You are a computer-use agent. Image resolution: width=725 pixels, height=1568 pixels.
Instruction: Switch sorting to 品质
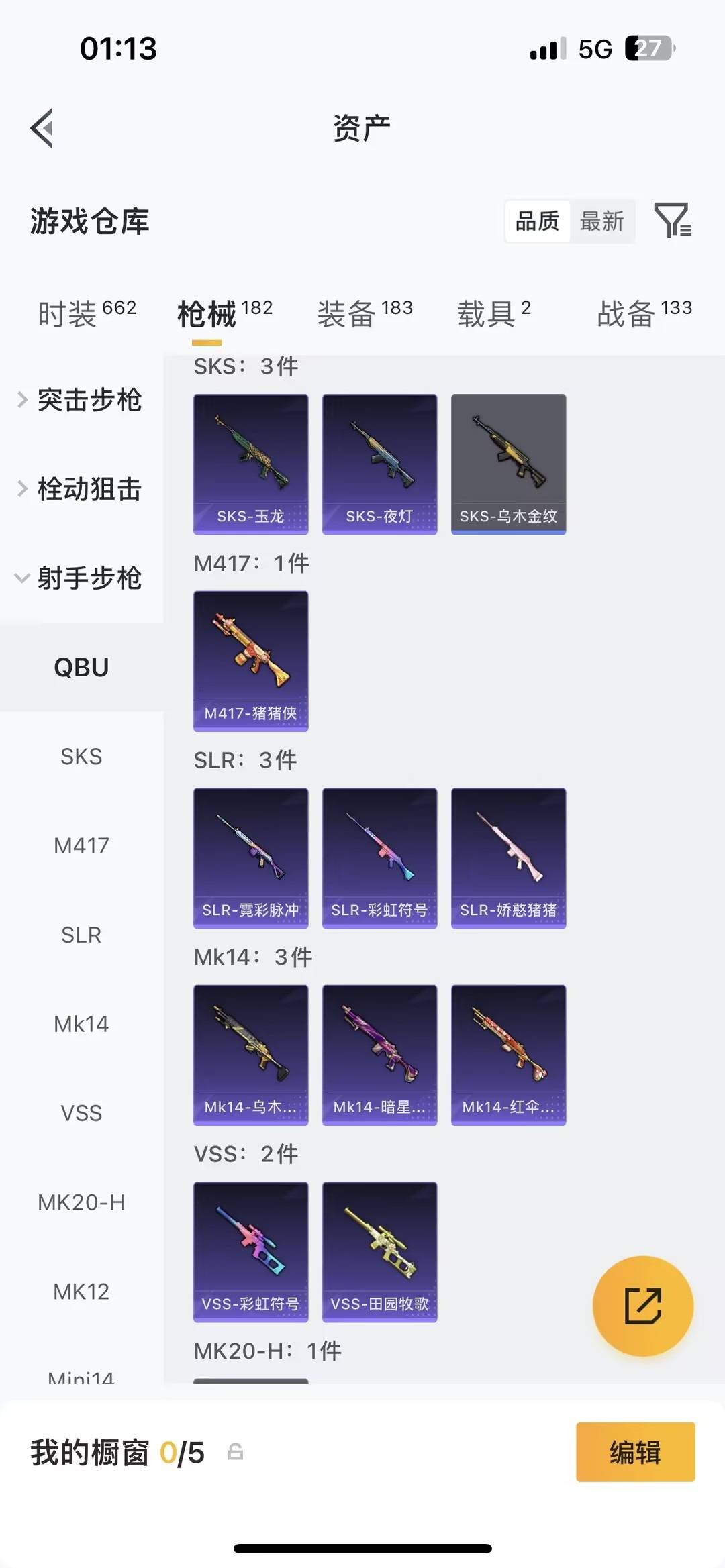[536, 221]
